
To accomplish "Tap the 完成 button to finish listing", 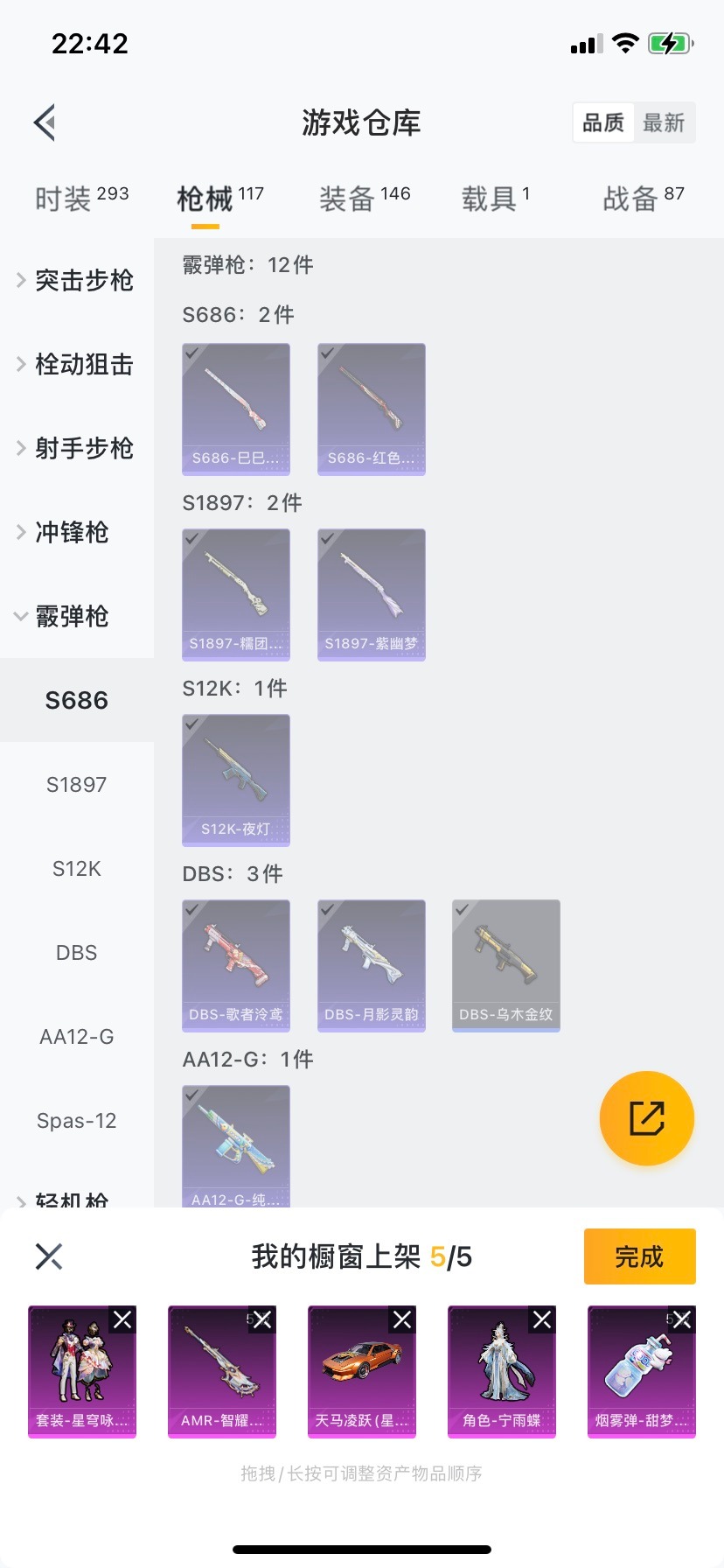I will click(639, 1256).
